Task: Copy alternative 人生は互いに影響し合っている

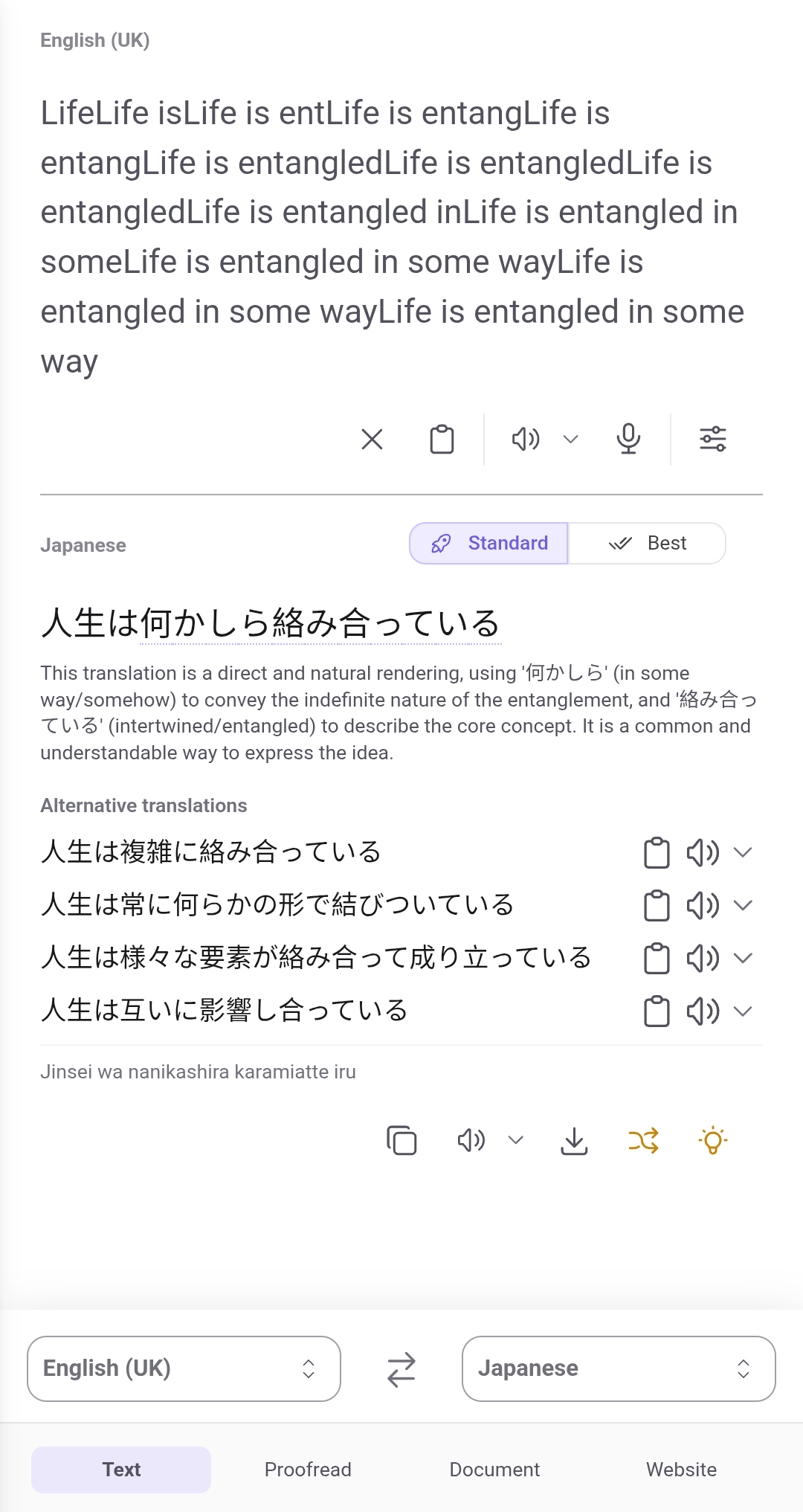Action: pos(657,1011)
